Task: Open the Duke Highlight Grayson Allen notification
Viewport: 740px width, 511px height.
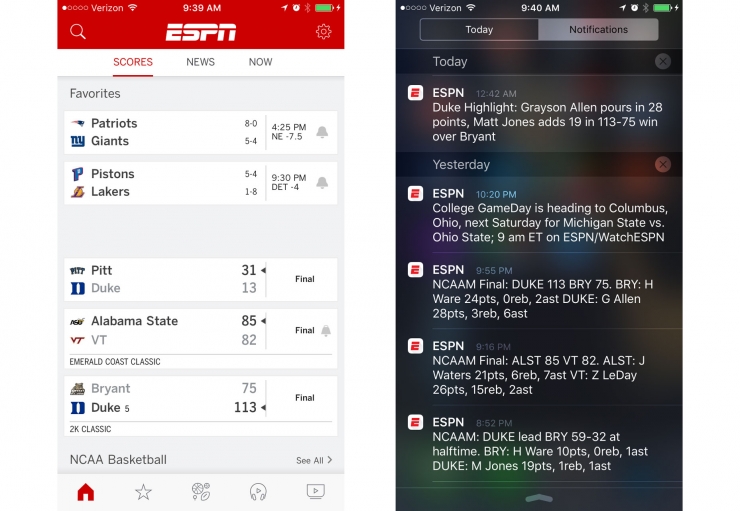Action: pos(548,114)
